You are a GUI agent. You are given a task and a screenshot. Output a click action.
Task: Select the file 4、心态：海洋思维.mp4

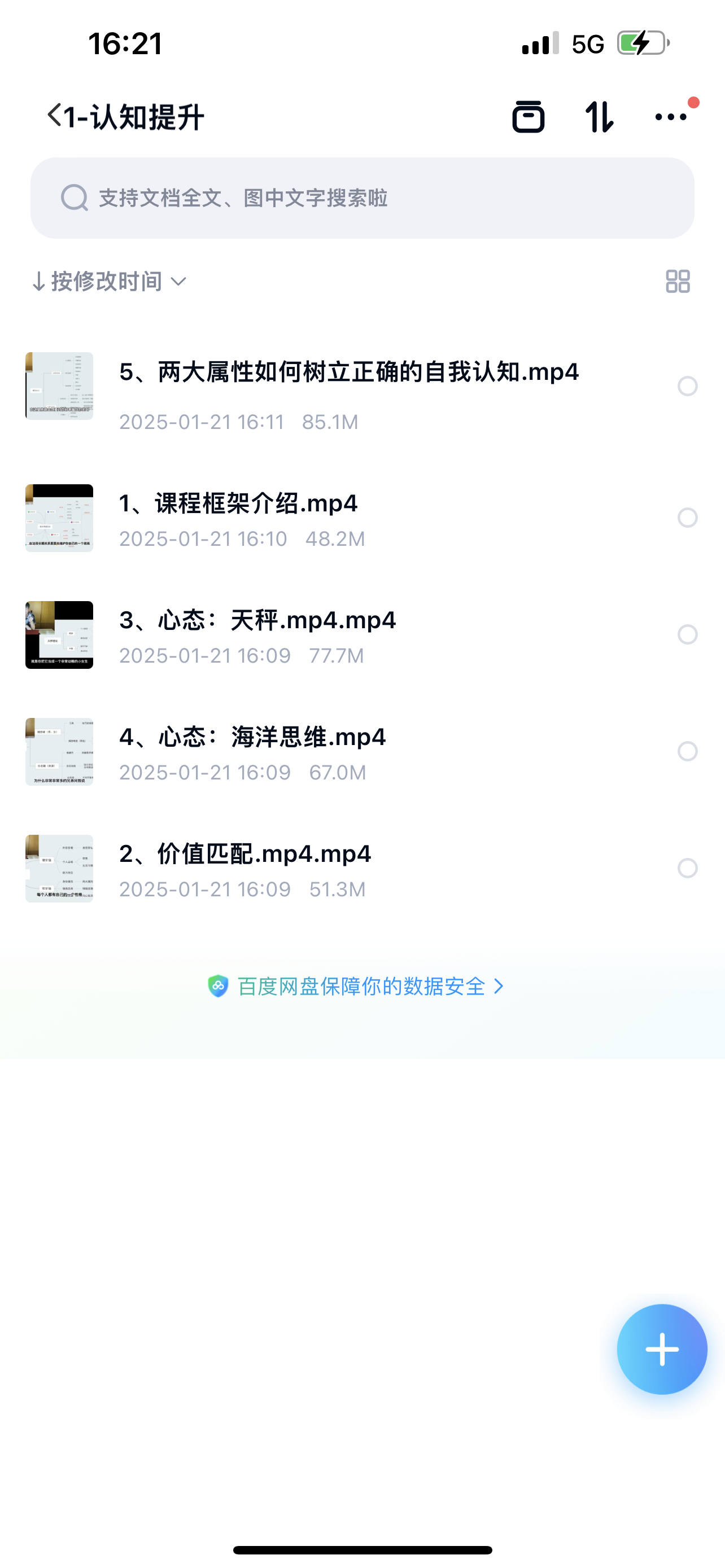click(x=687, y=751)
